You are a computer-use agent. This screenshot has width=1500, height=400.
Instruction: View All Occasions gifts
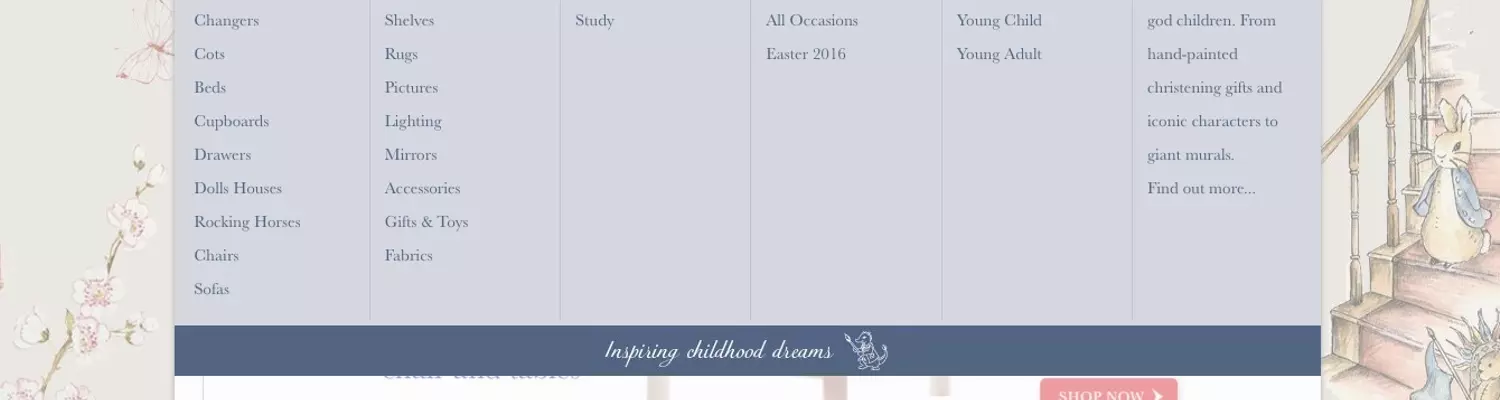pyautogui.click(x=811, y=20)
